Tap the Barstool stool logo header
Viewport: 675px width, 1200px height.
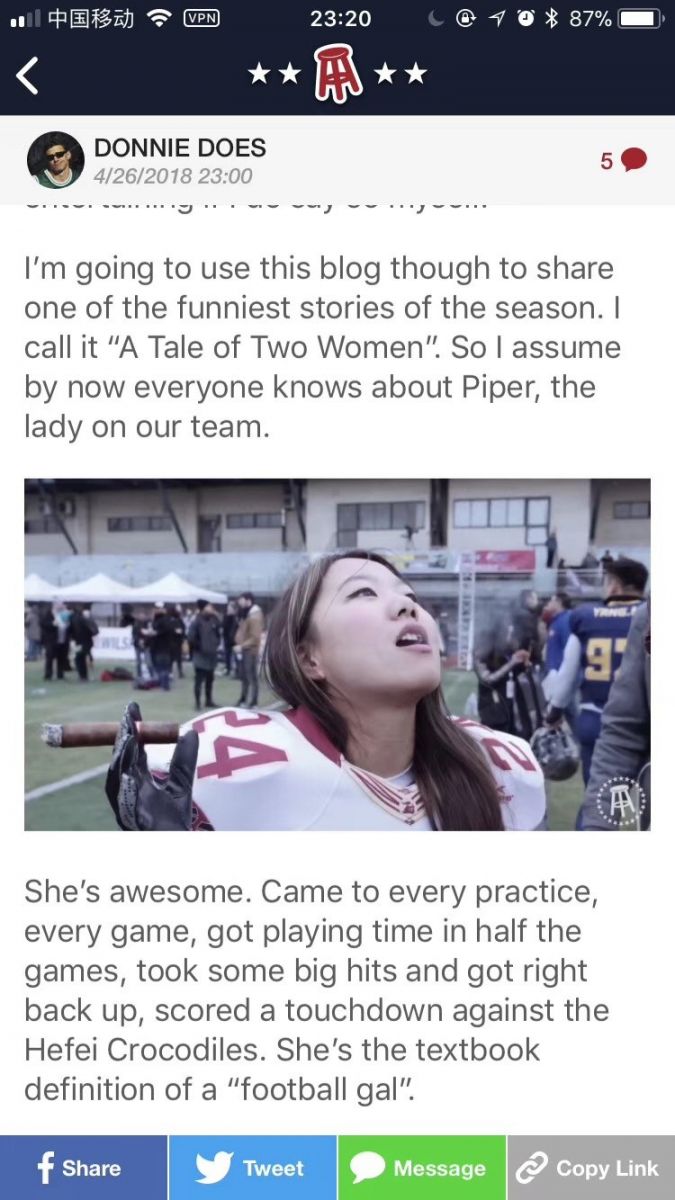[x=338, y=74]
